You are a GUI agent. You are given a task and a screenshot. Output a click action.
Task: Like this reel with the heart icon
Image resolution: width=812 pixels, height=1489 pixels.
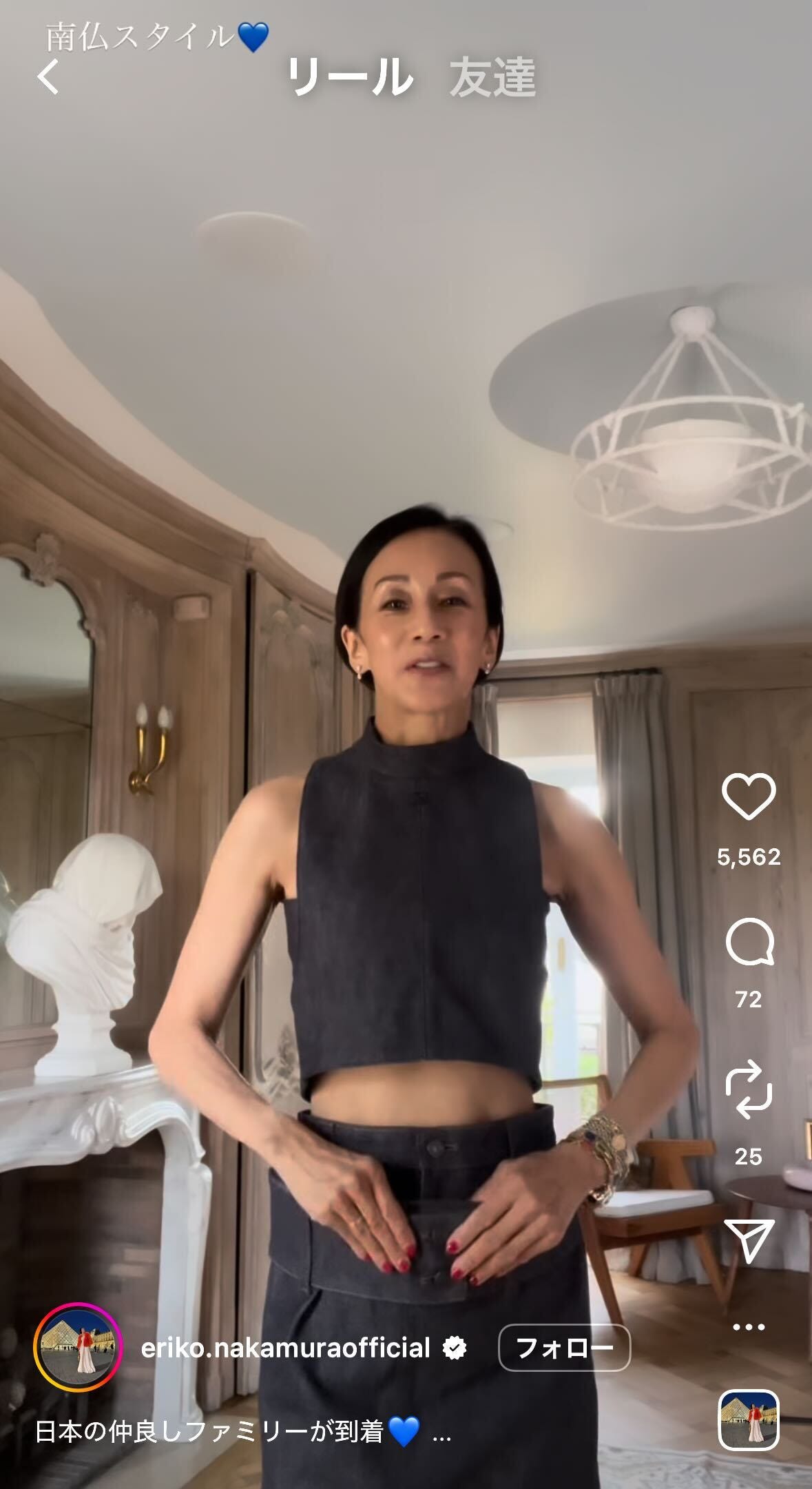click(x=748, y=797)
